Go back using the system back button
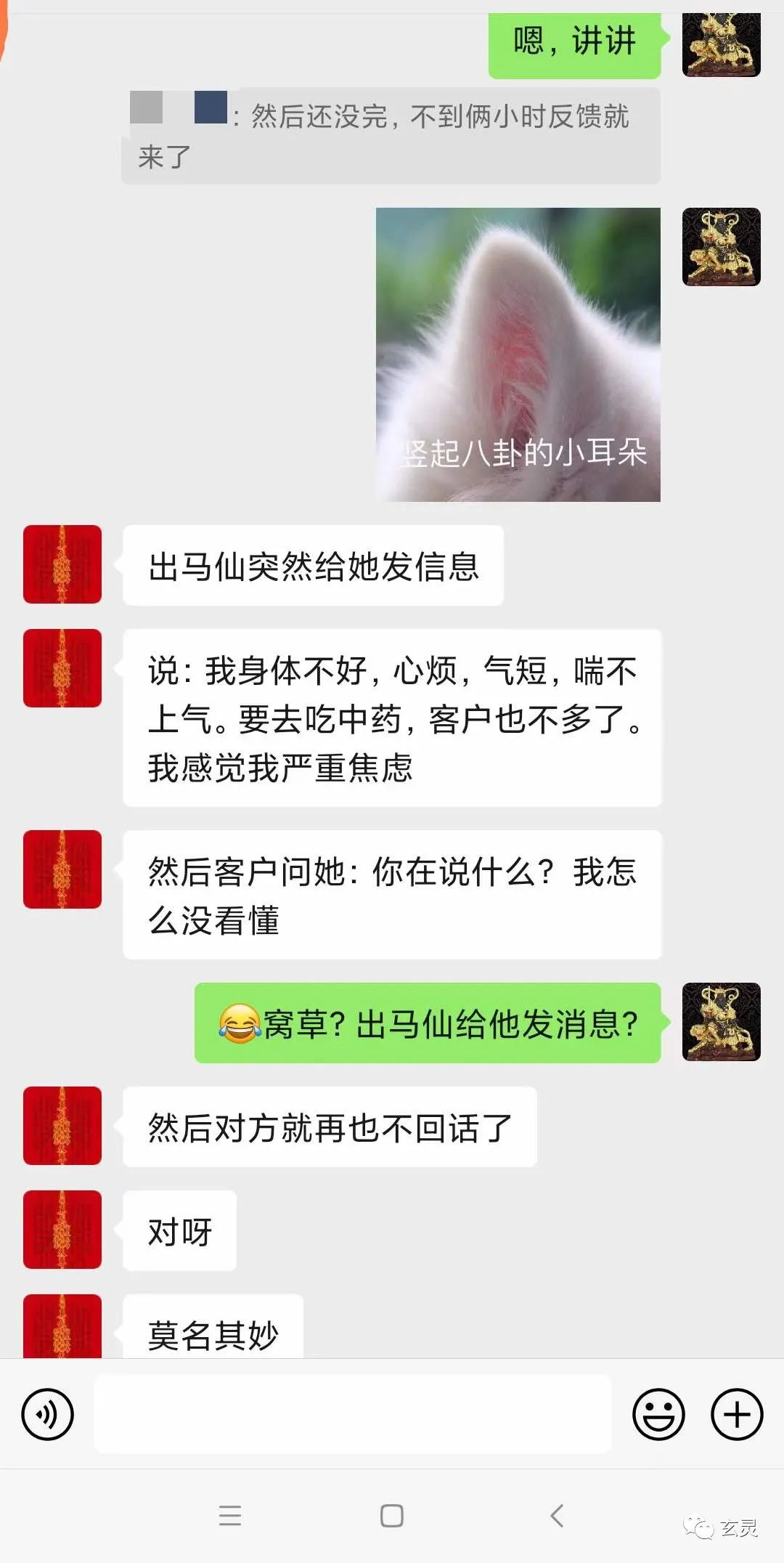This screenshot has height=1563, width=784. 557,1515
